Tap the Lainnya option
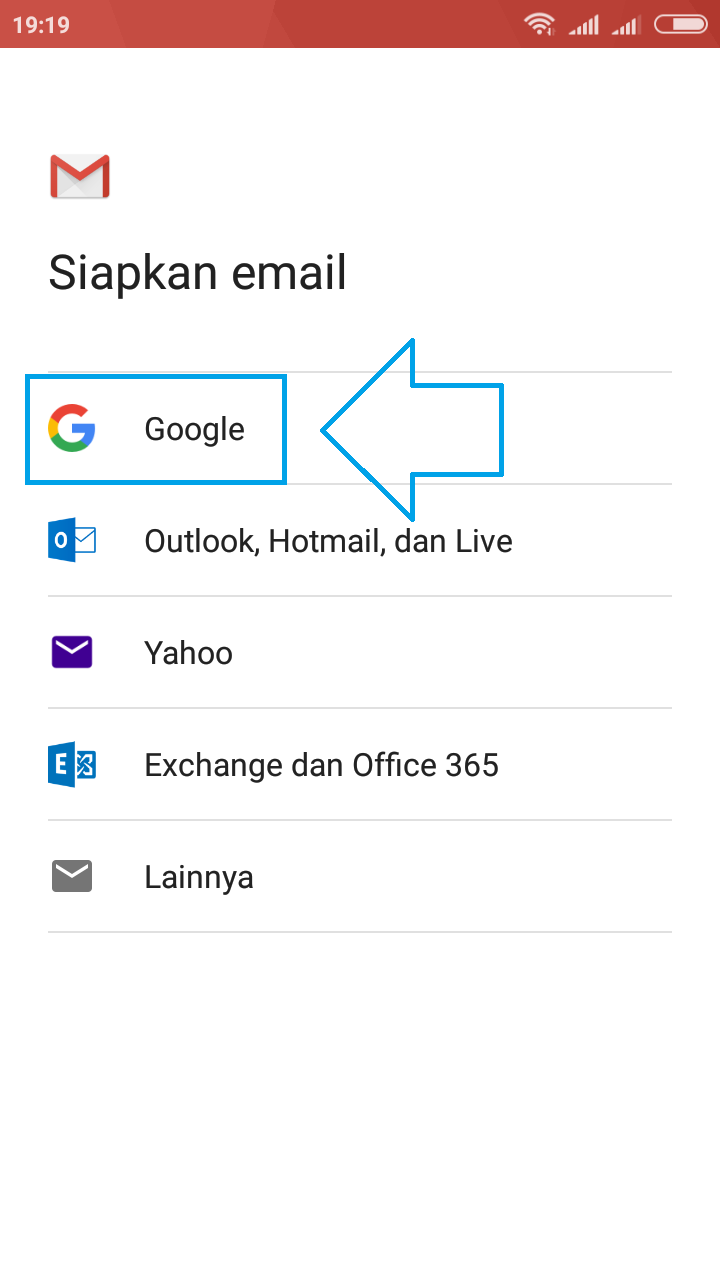The height and width of the screenshot is (1280, 720). [x=198, y=877]
